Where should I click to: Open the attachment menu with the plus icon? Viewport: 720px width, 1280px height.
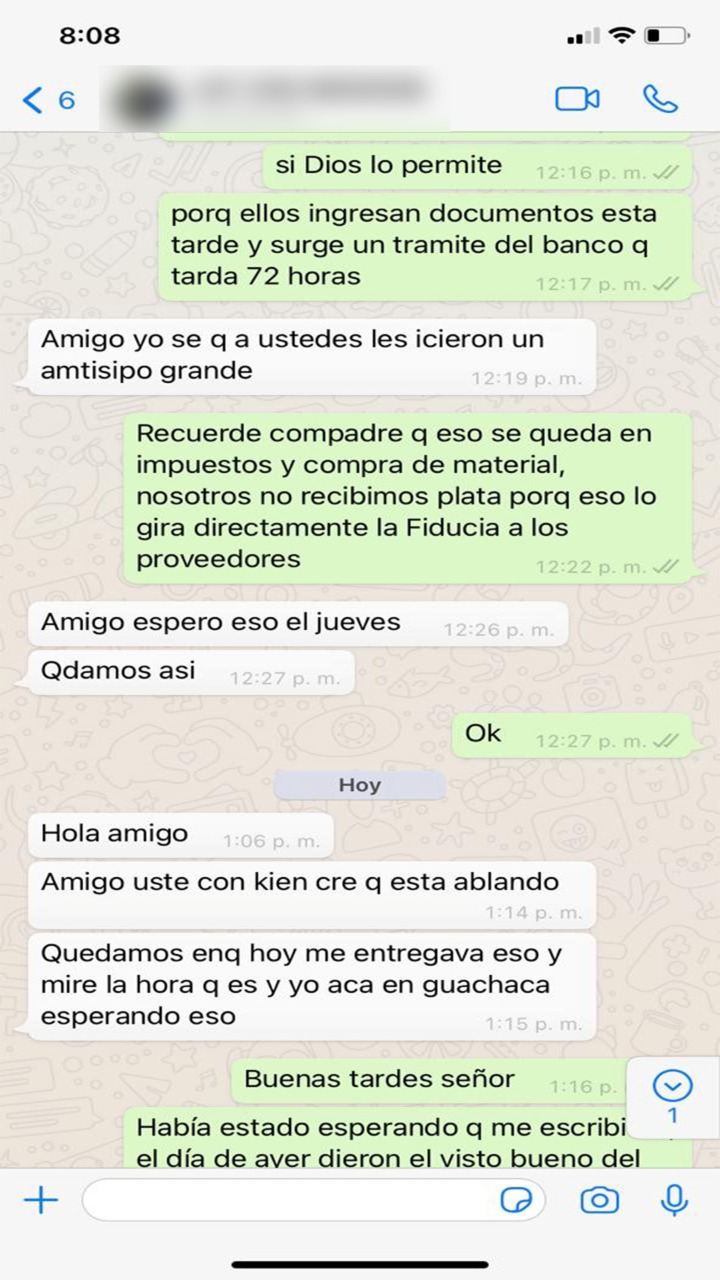(40, 1198)
